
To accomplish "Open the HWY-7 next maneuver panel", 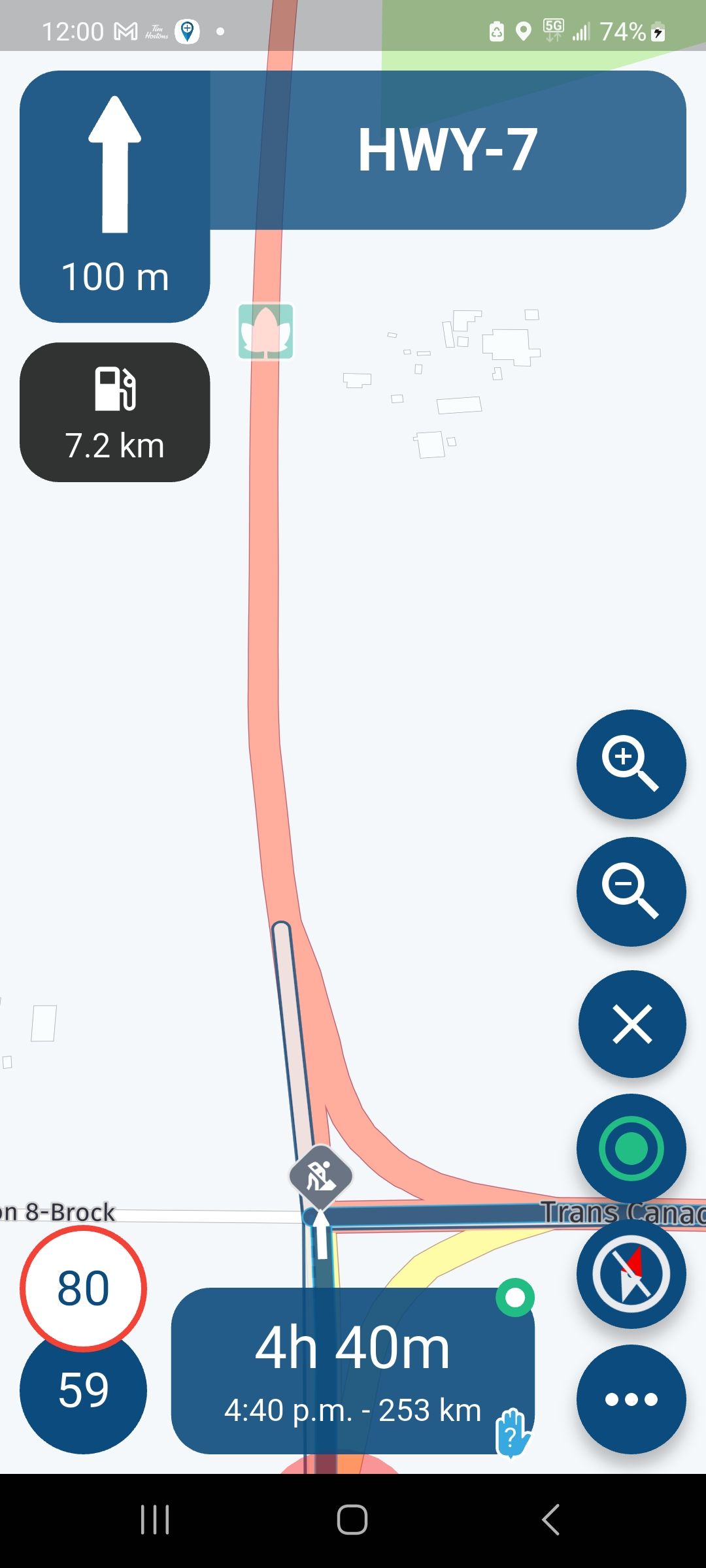I will tap(447, 150).
